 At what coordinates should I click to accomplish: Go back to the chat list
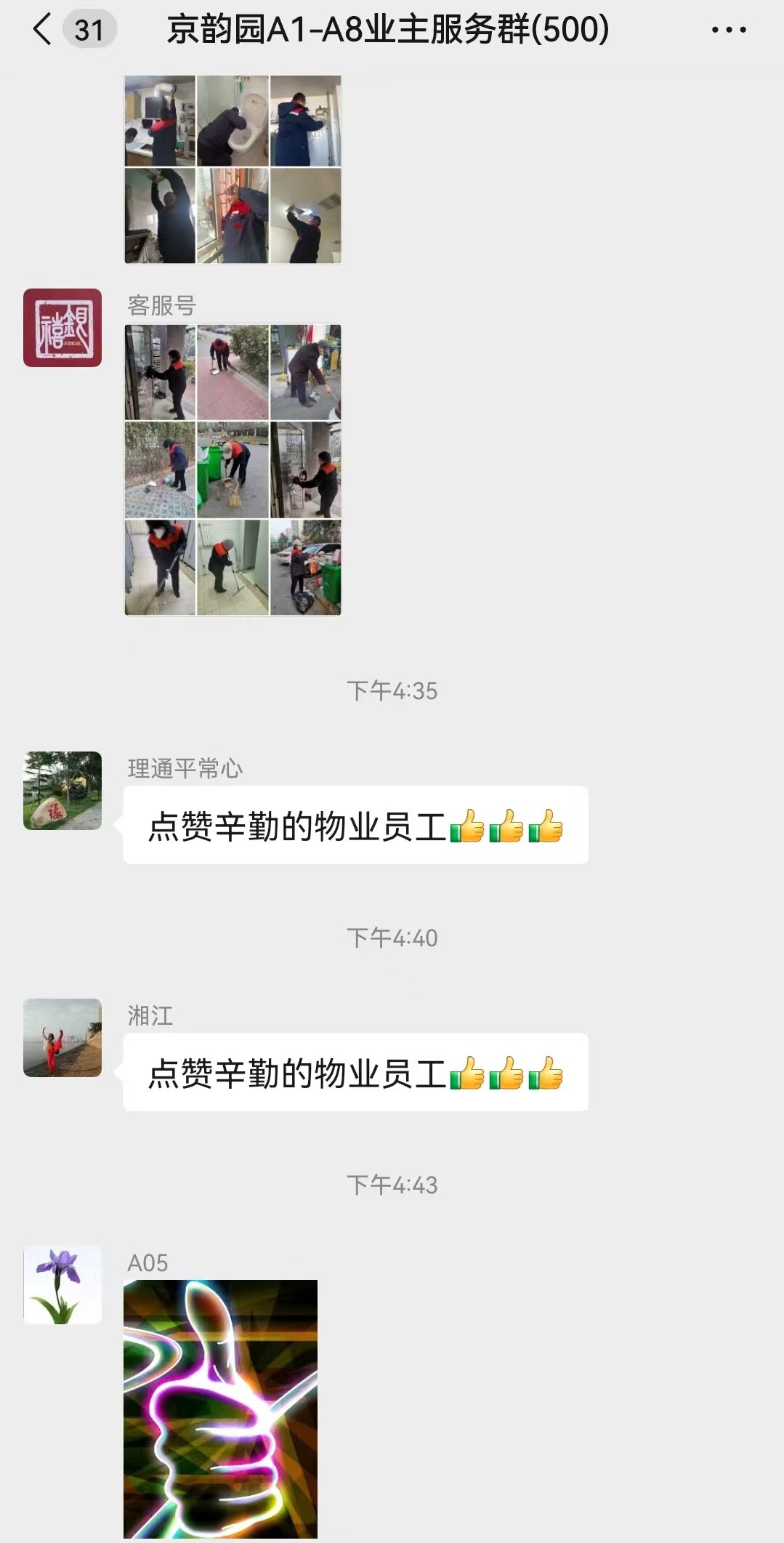44,30
